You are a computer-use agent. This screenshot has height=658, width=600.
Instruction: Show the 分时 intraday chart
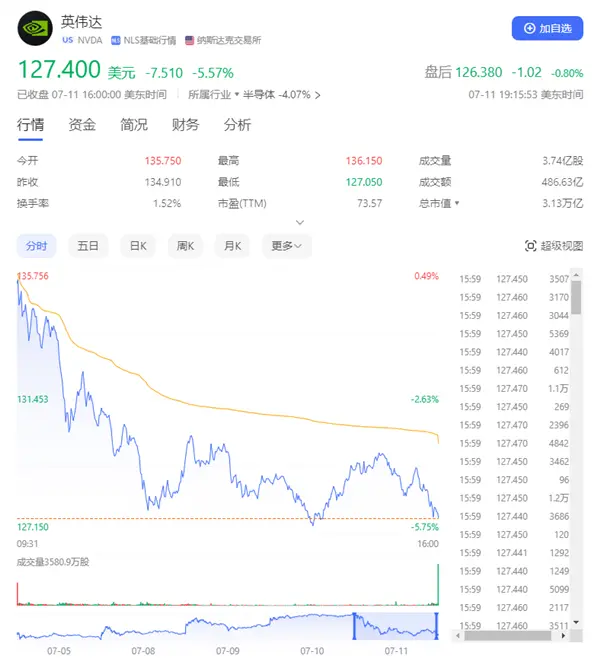tap(37, 246)
